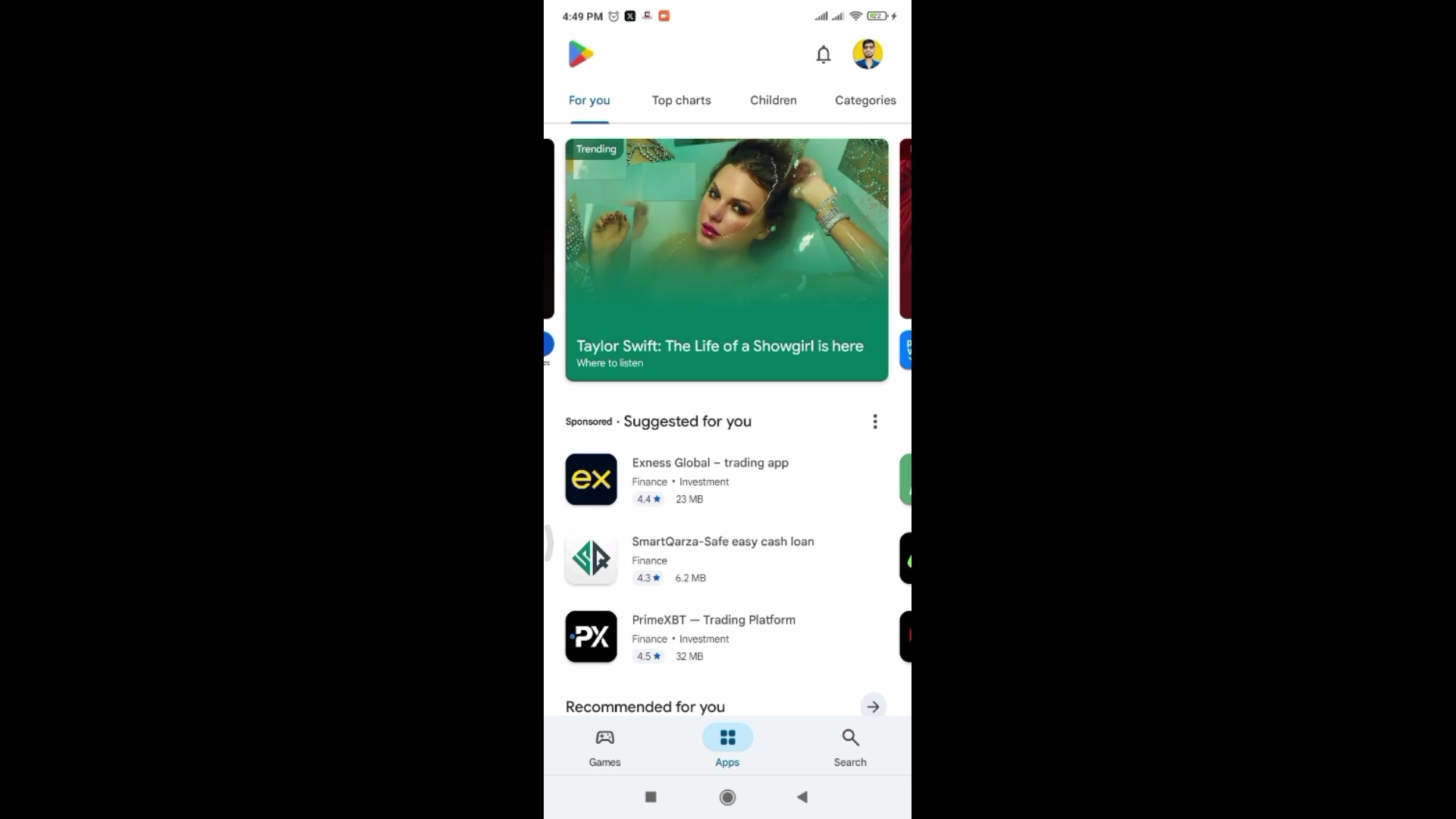Switch to the Categories tab

864,100
